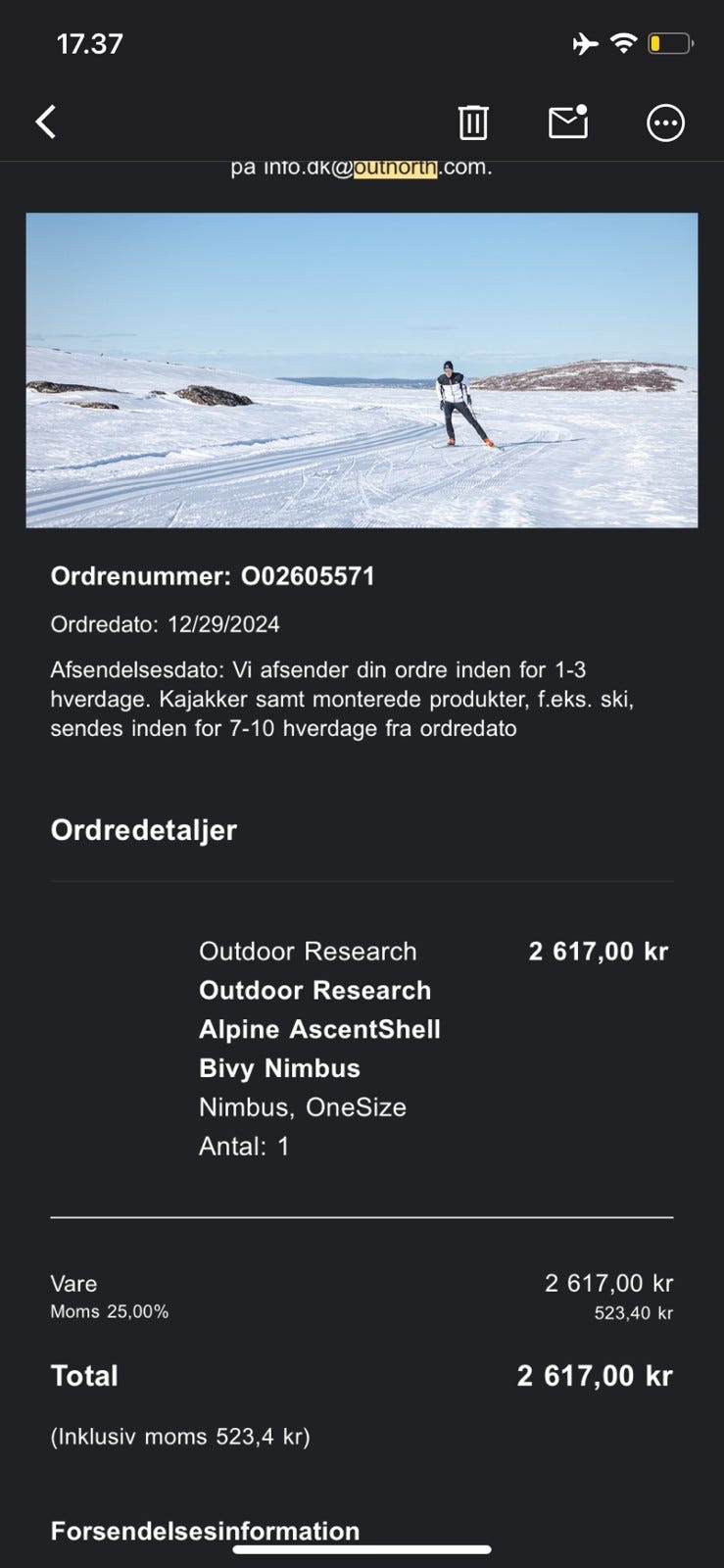Select the Antal: 1 quantity text
The image size is (724, 1568).
[243, 1145]
